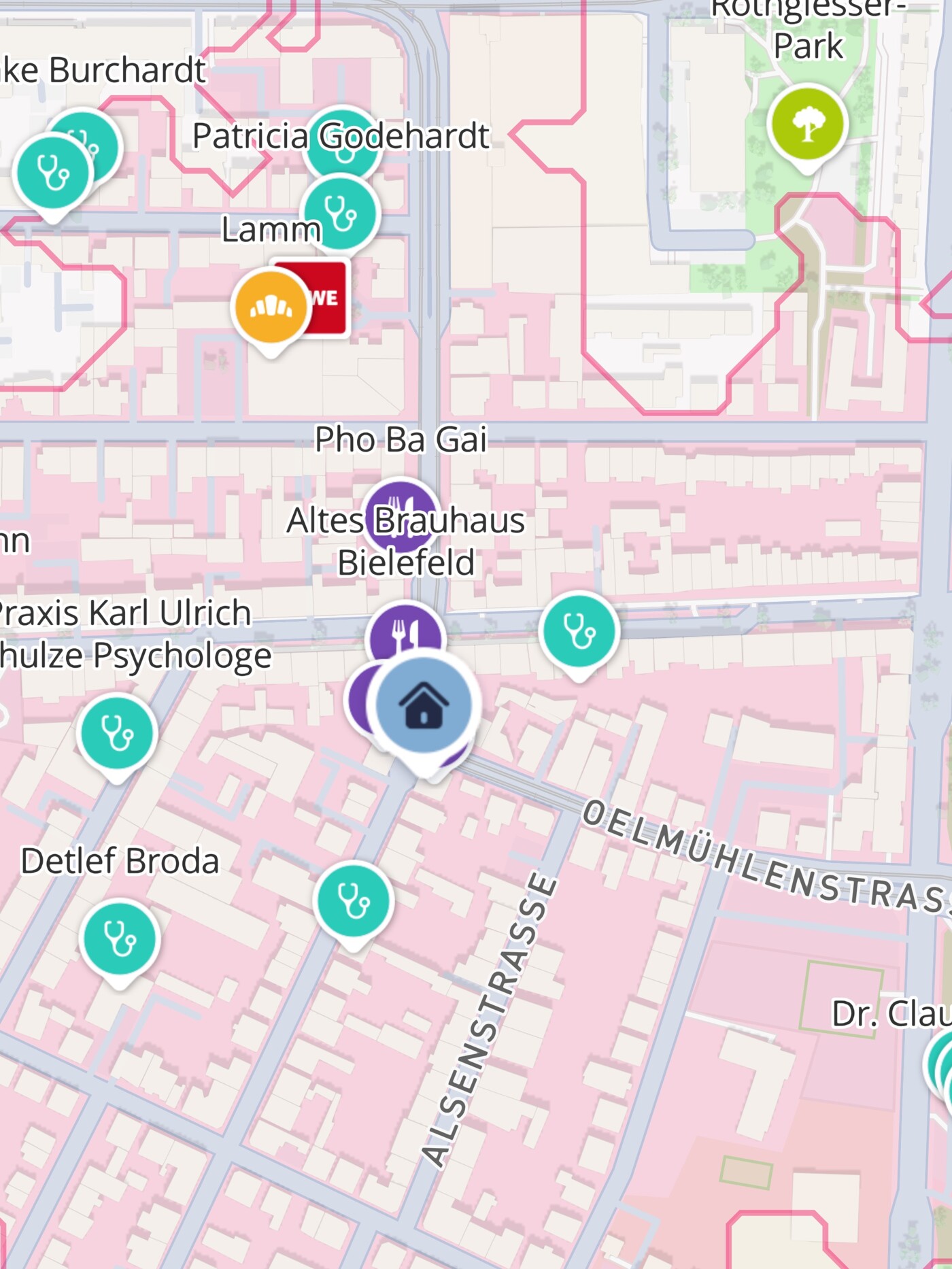
Task: Select the orange Lamm bakery marker
Action: pos(270,308)
